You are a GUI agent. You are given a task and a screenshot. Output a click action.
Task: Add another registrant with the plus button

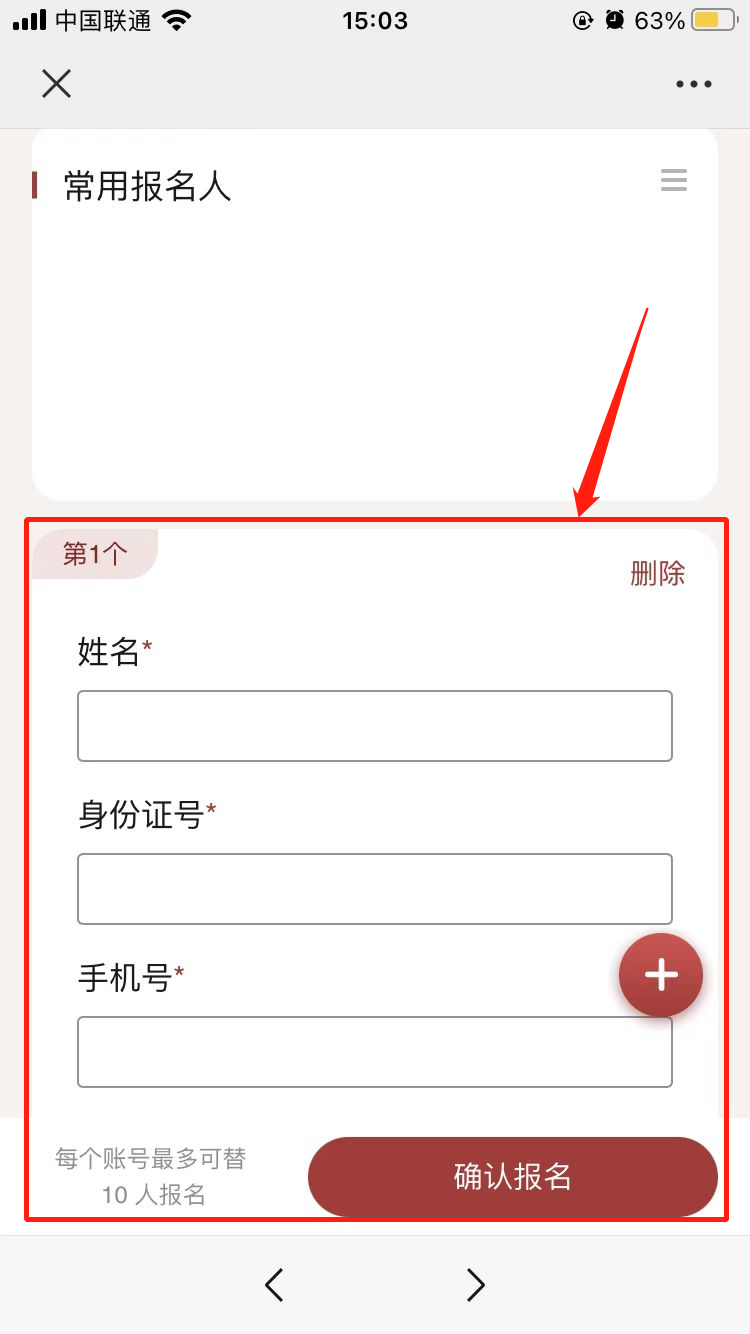pyautogui.click(x=661, y=975)
